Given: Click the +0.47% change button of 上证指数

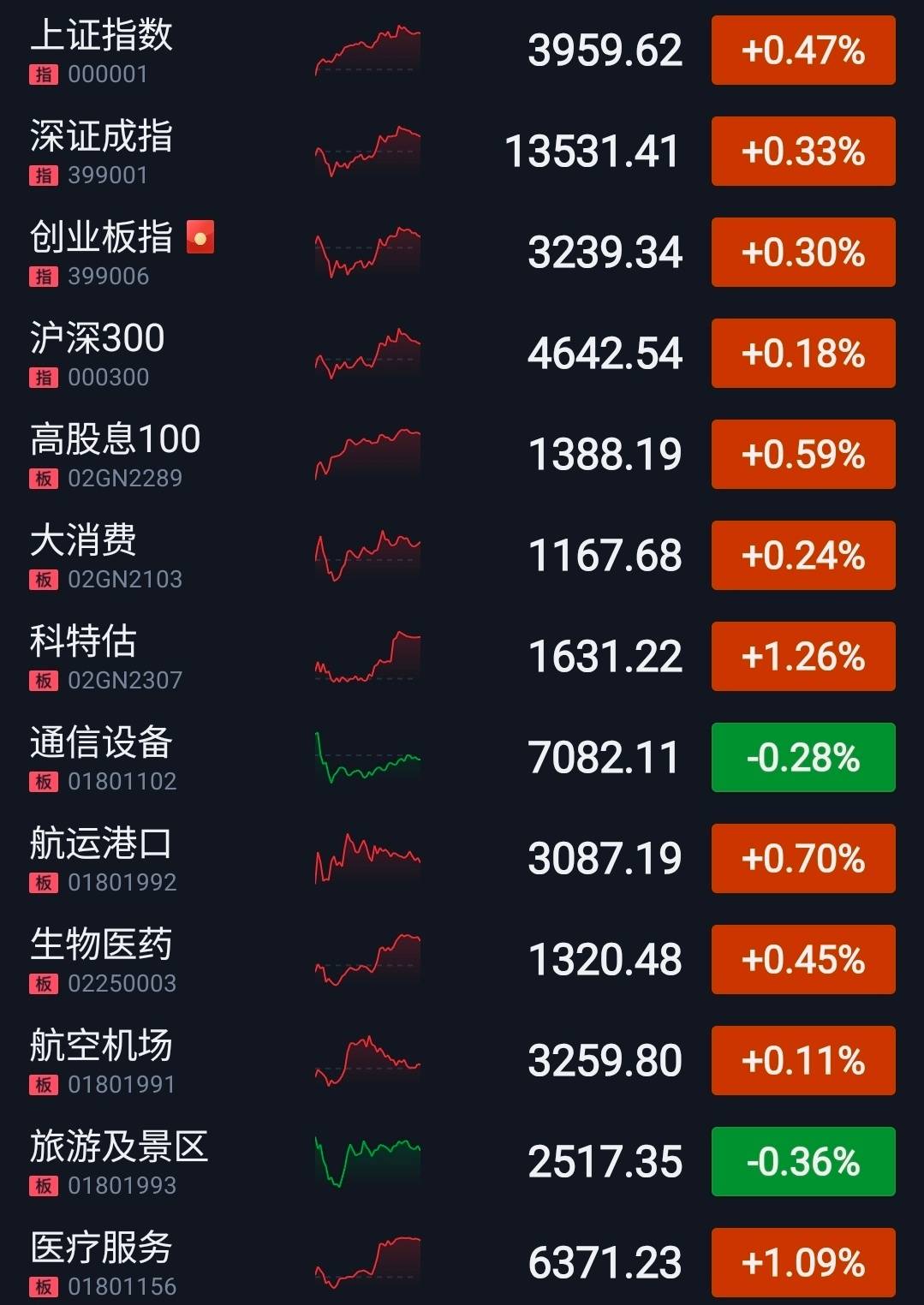Looking at the screenshot, I should (802, 51).
